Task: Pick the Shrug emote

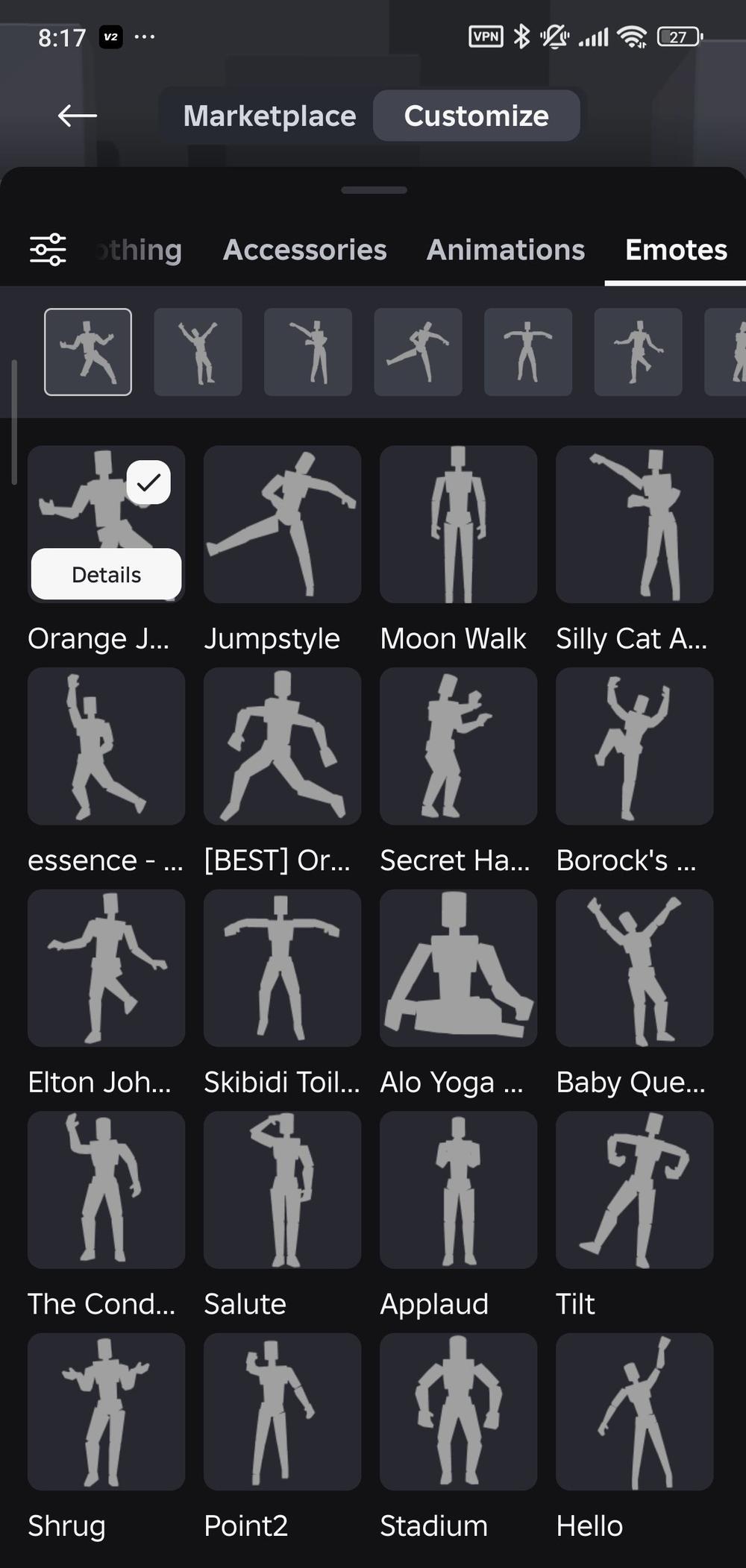Action: [x=106, y=1411]
